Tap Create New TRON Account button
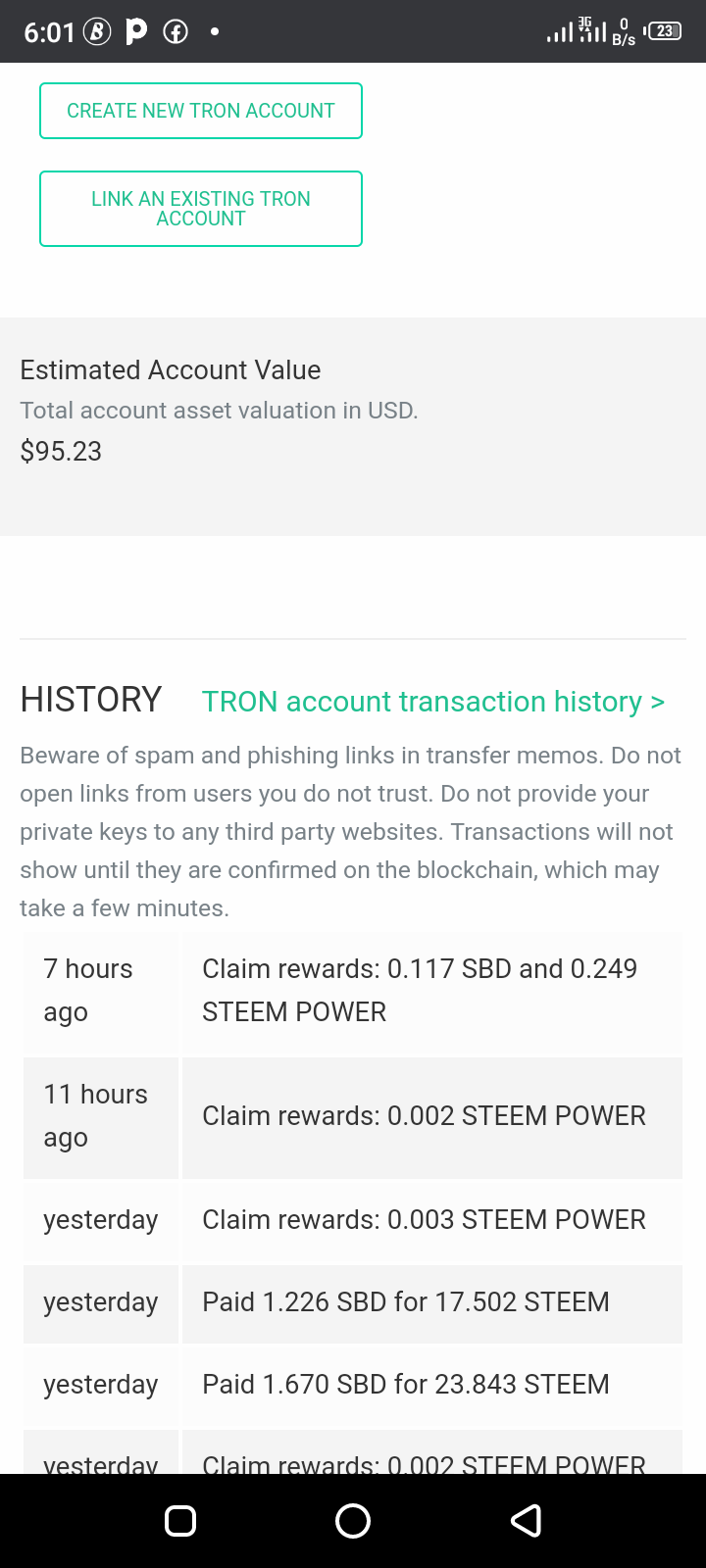The height and width of the screenshot is (1568, 706). pyautogui.click(x=201, y=111)
